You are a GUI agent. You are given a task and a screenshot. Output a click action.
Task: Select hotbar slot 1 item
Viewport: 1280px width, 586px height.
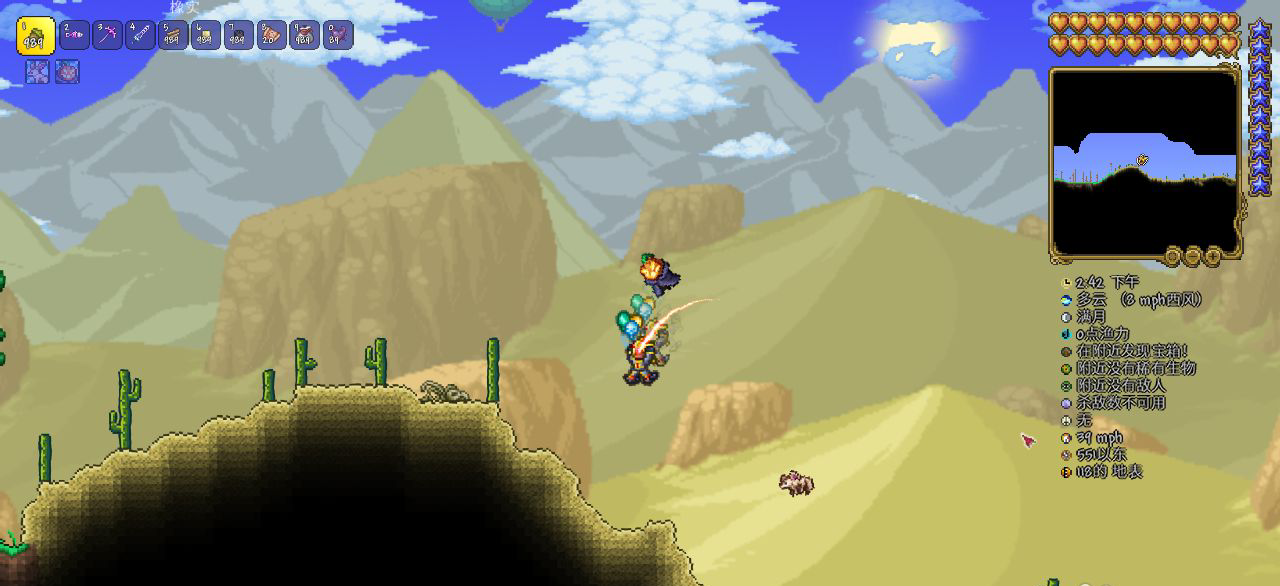(35, 35)
